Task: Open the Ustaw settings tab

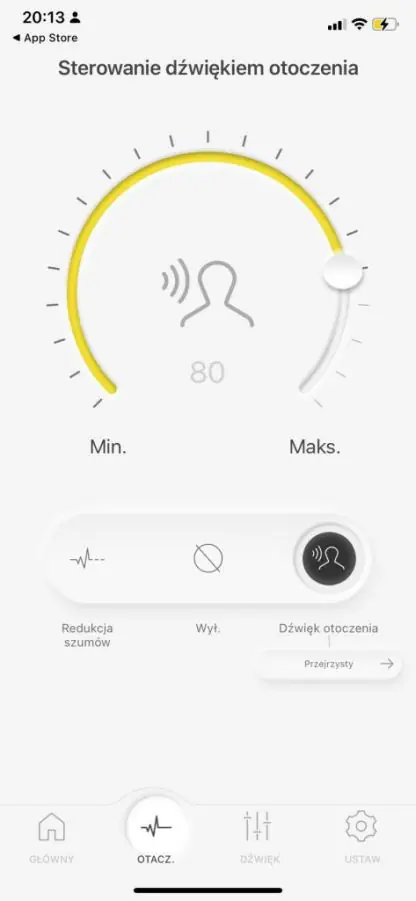Action: click(362, 838)
